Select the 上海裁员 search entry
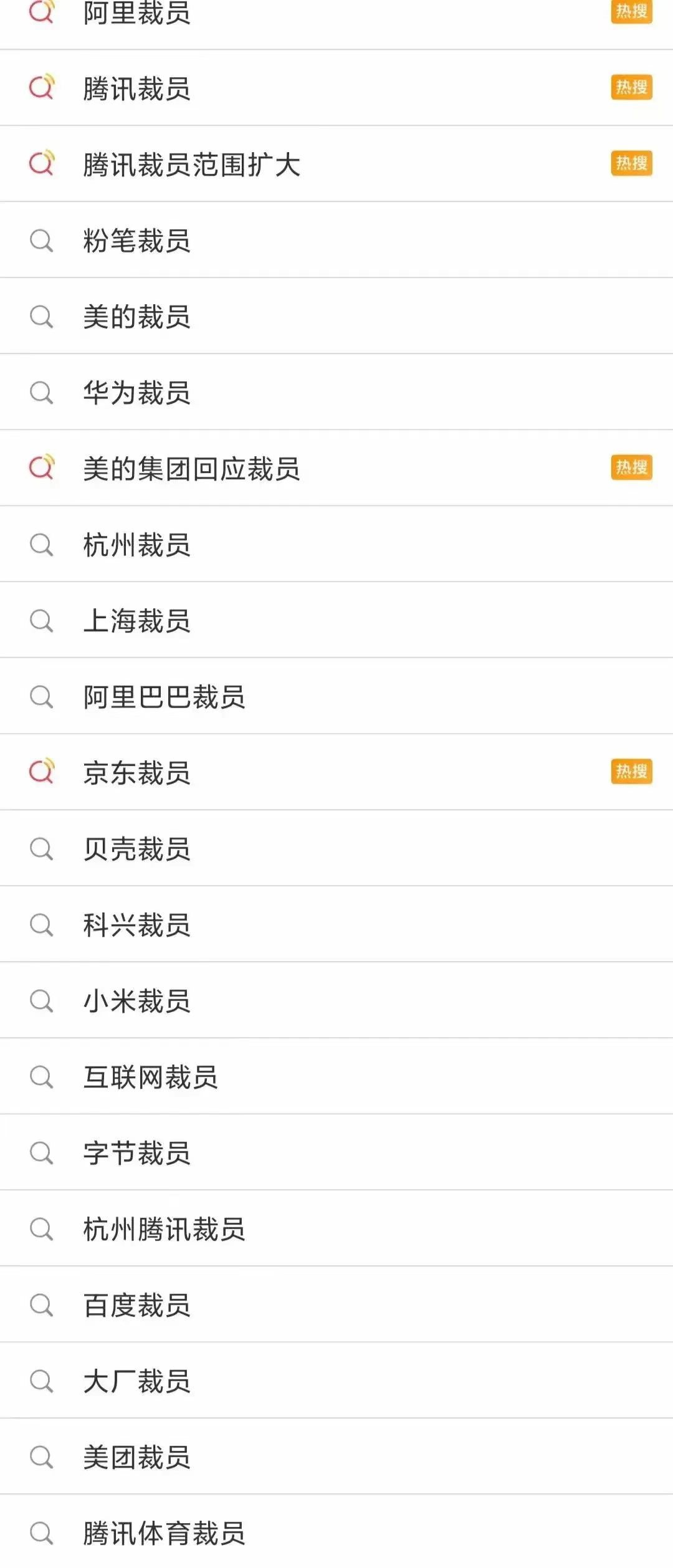This screenshot has height=1568, width=673. pos(137,620)
